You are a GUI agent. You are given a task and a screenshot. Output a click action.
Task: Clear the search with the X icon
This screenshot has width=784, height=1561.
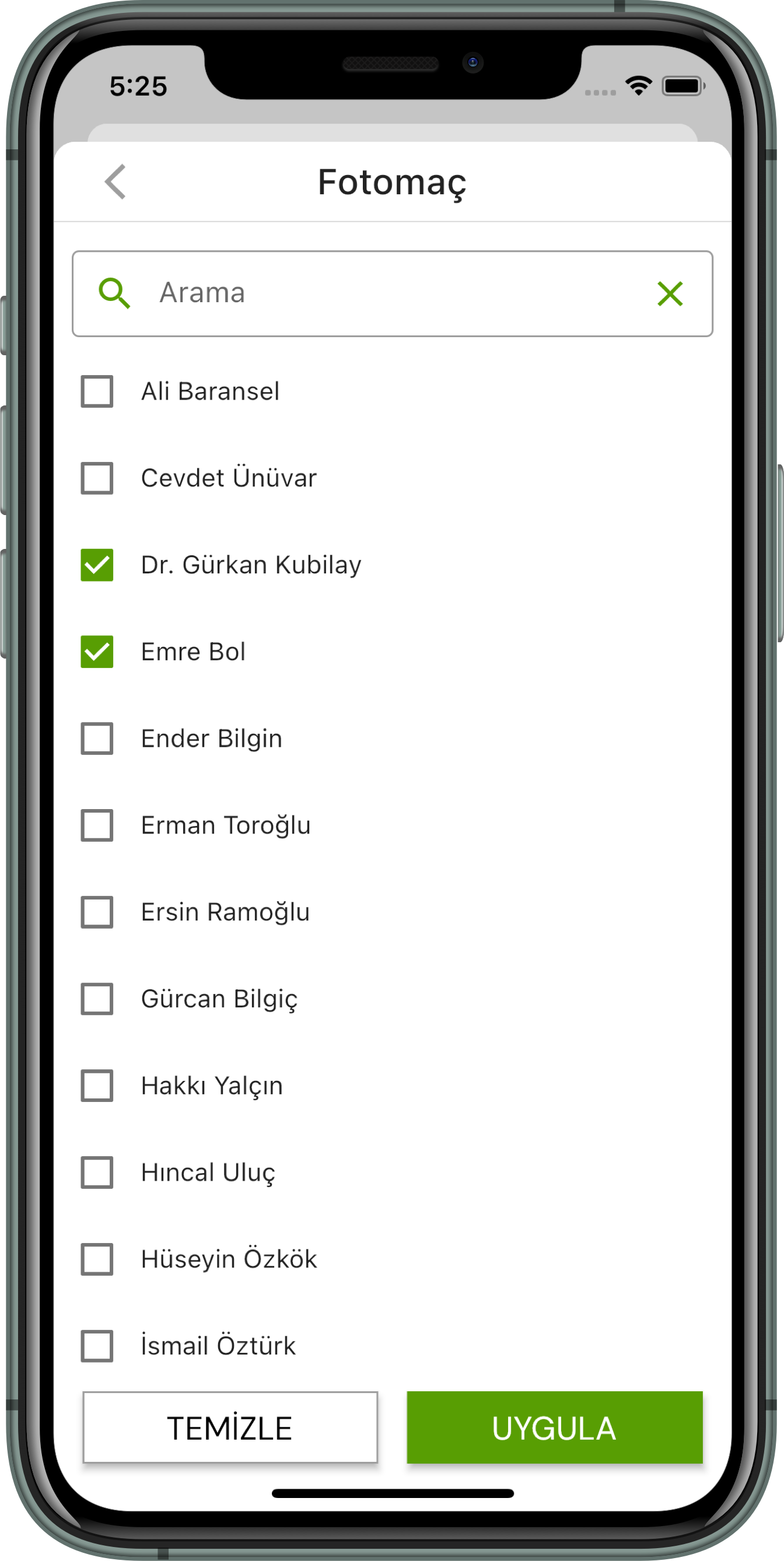670,294
